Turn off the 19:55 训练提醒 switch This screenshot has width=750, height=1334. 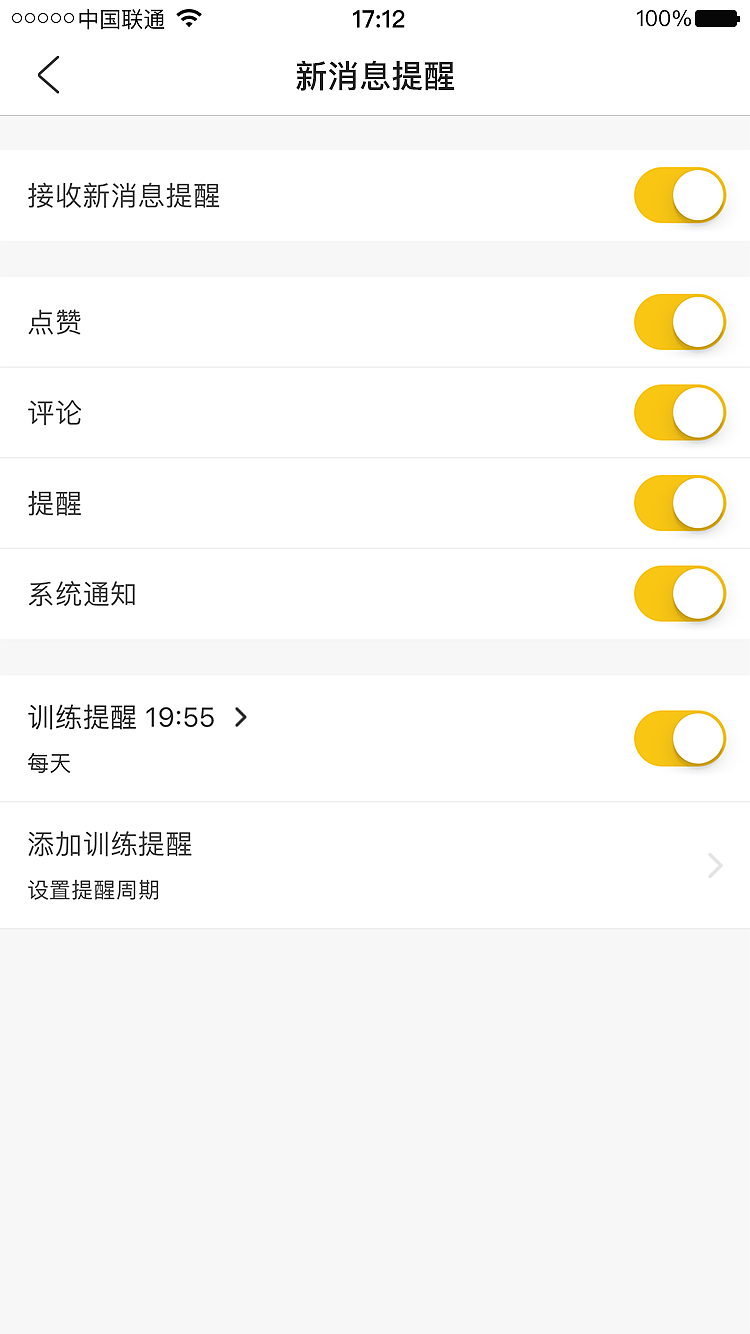pyautogui.click(x=679, y=738)
